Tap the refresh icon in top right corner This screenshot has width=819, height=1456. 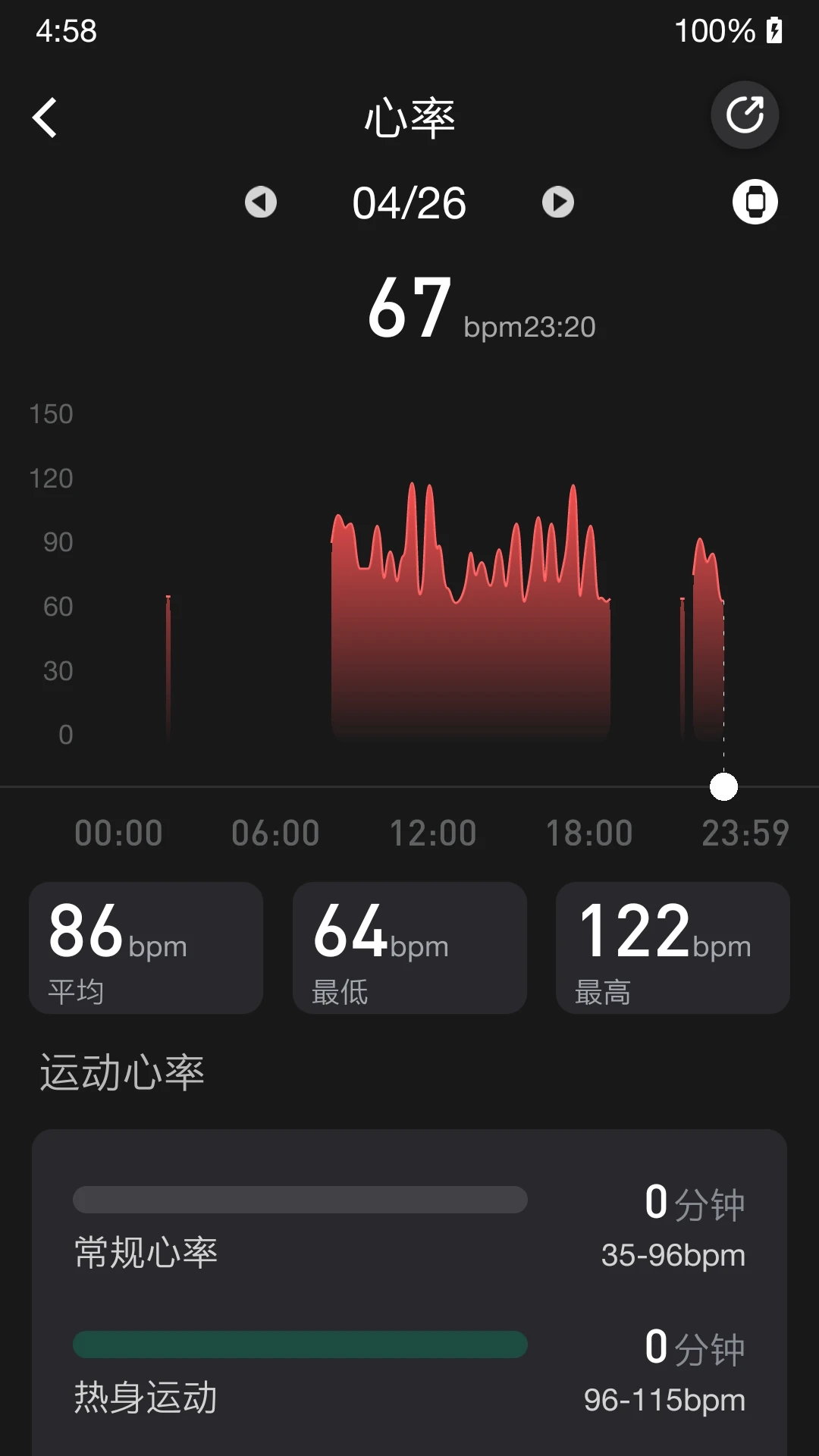(x=744, y=114)
